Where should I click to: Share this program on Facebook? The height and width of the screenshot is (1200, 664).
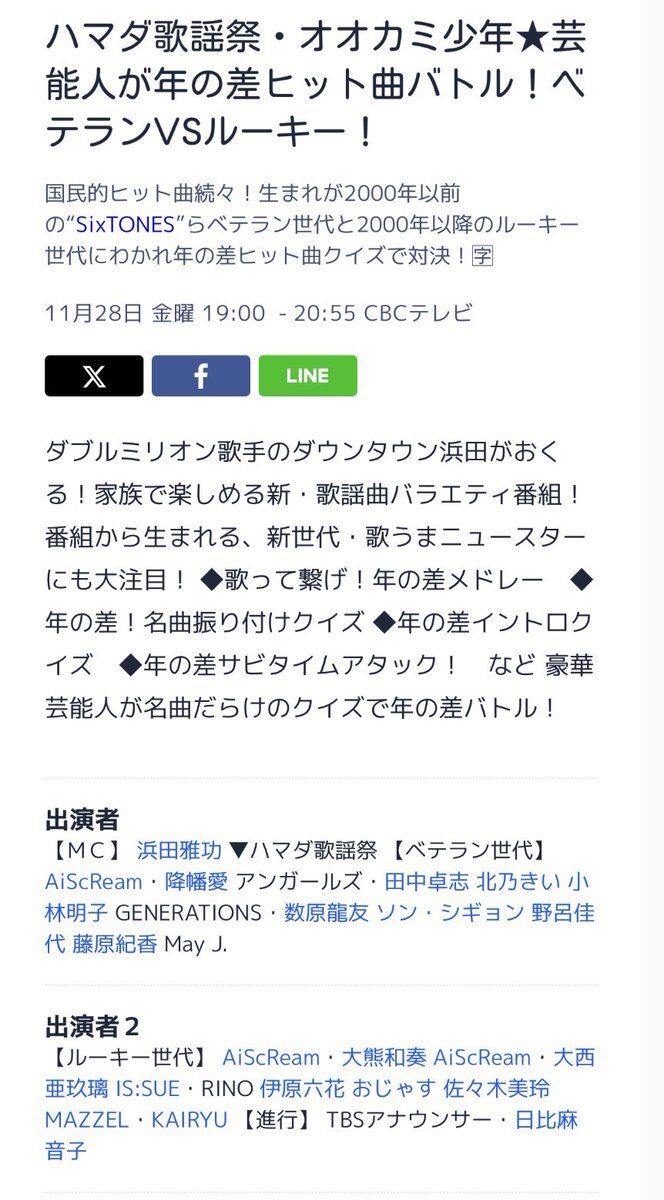pos(200,376)
